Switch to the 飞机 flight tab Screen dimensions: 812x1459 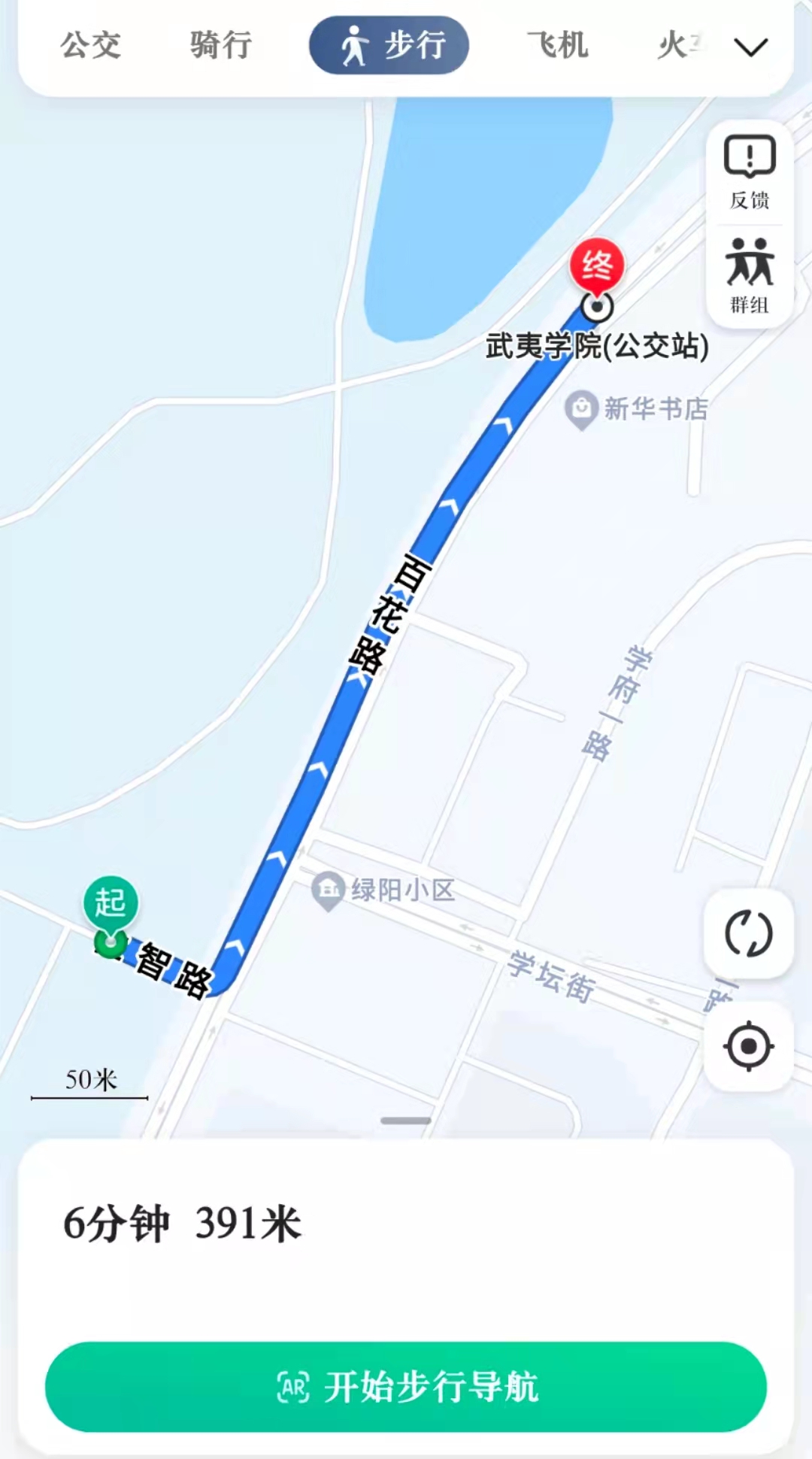point(557,45)
